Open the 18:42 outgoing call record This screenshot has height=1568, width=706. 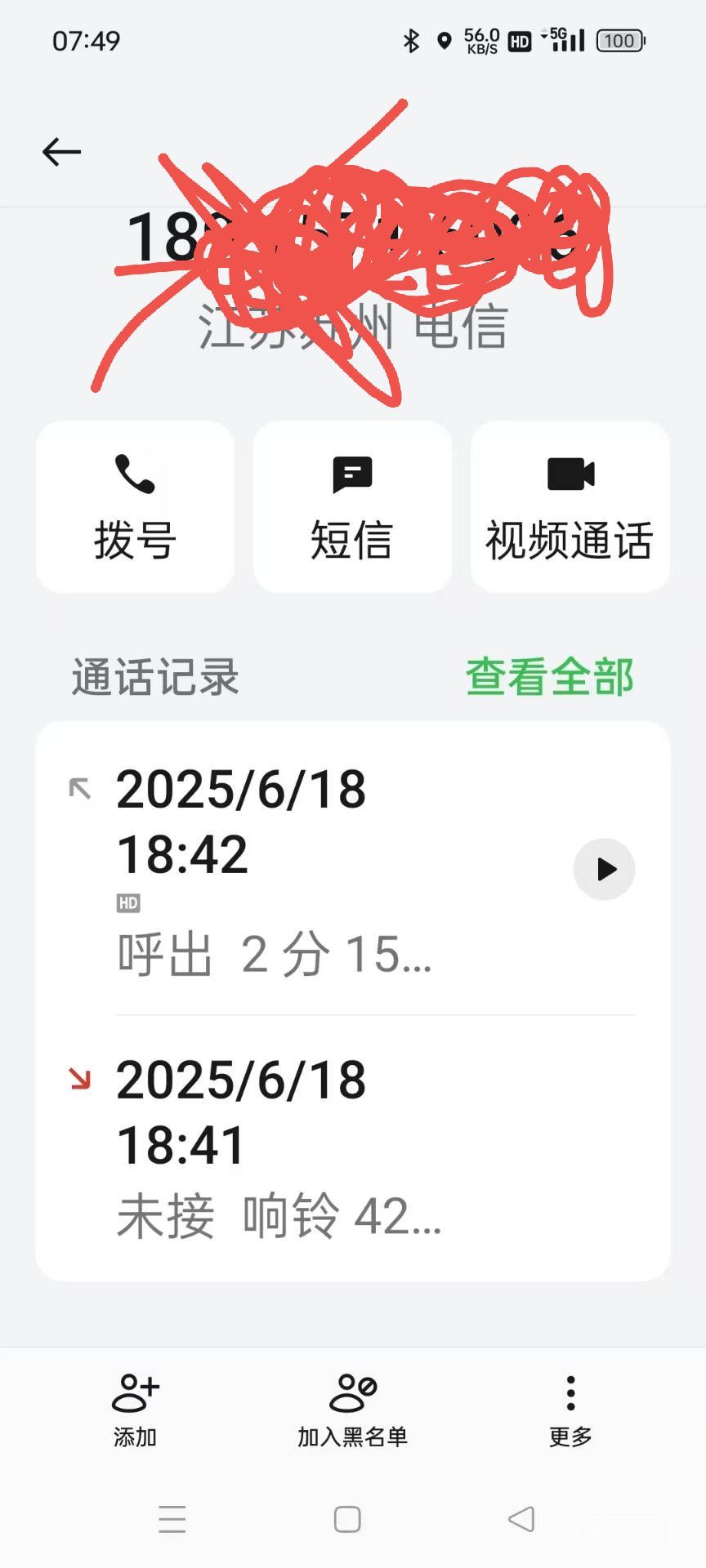tap(327, 869)
